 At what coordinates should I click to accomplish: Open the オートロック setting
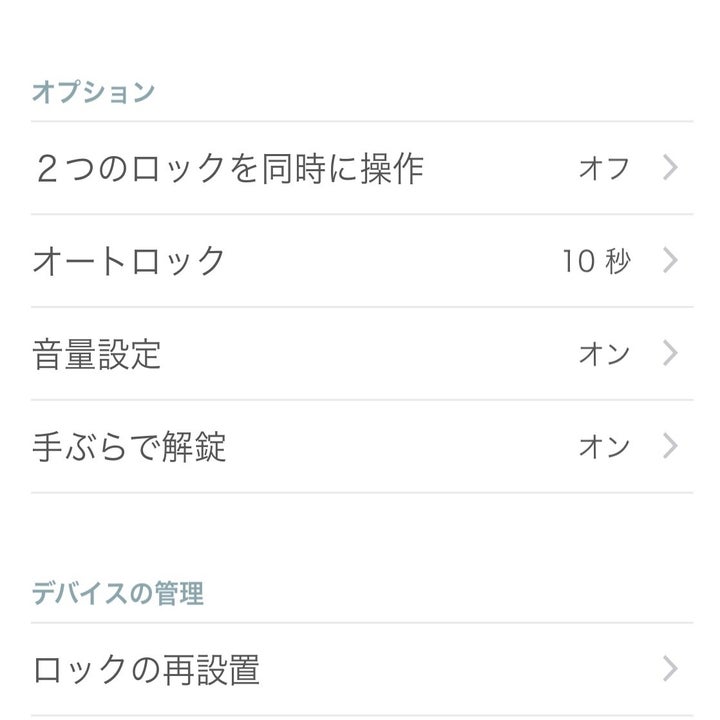[360, 261]
